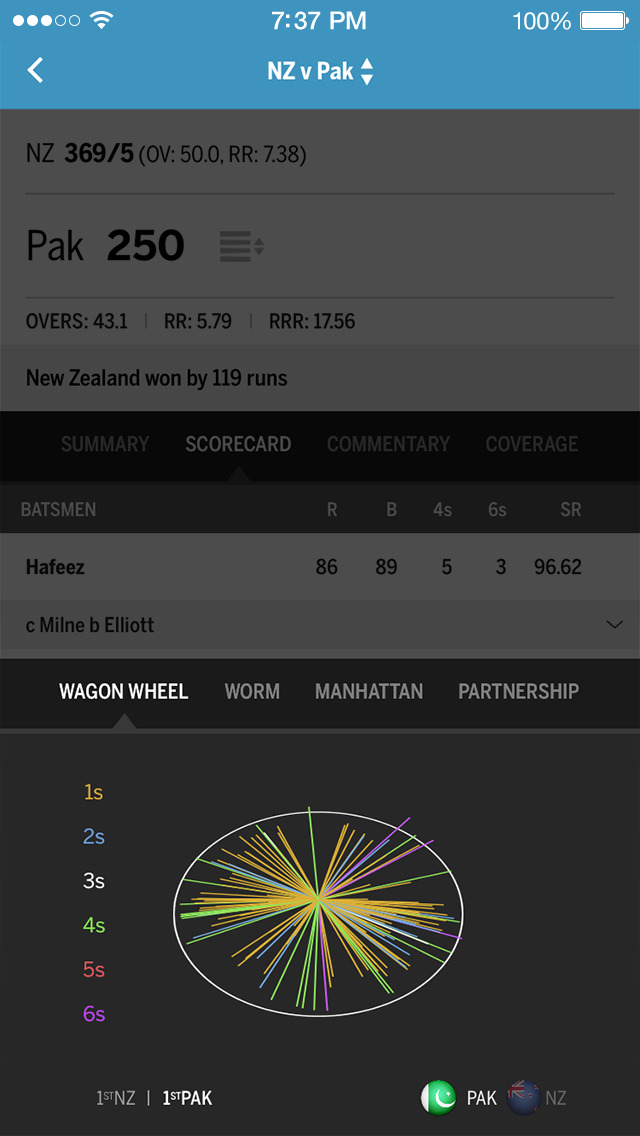Switch to the Coverage tab

pyautogui.click(x=531, y=444)
